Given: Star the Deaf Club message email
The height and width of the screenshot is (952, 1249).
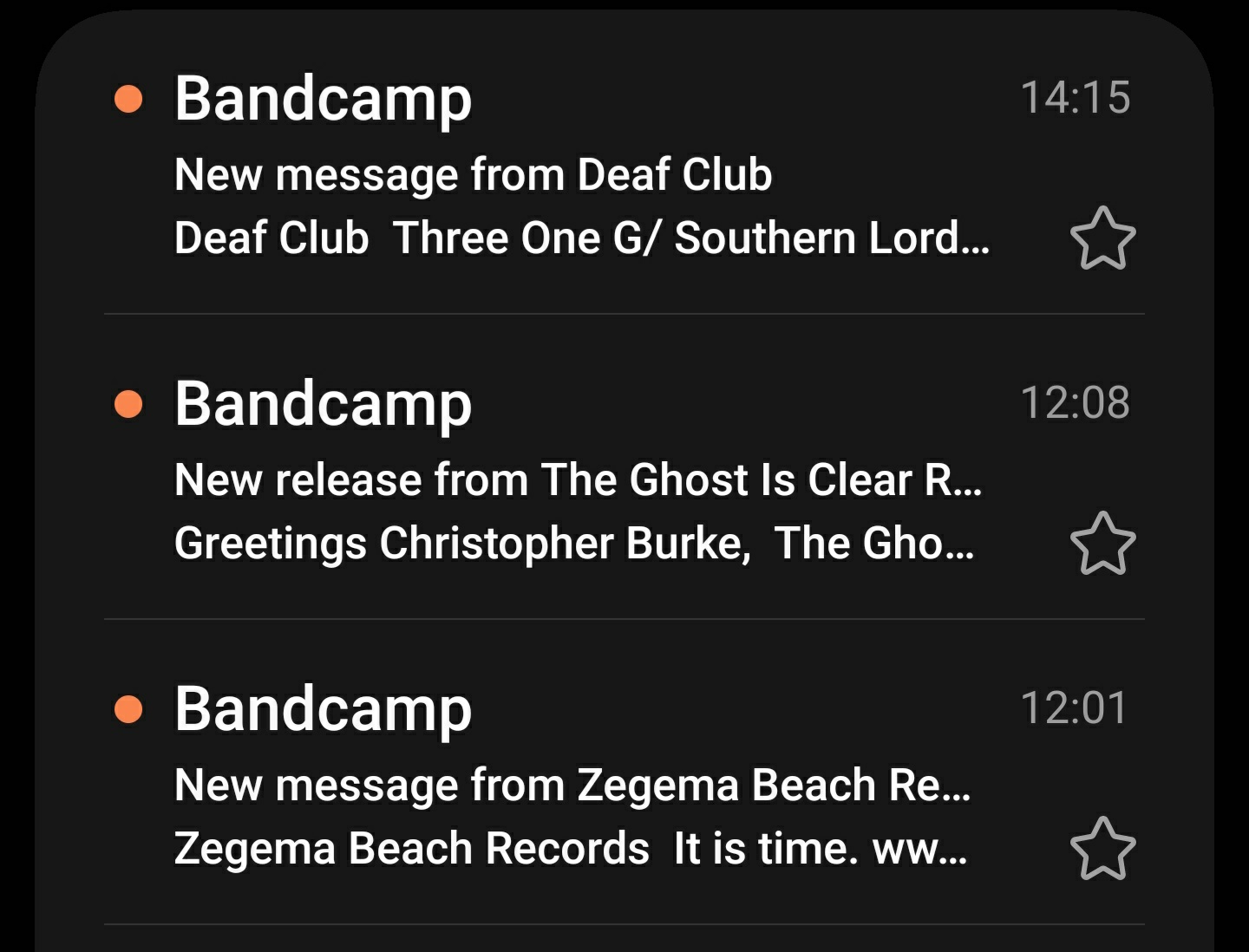Looking at the screenshot, I should click(1102, 238).
